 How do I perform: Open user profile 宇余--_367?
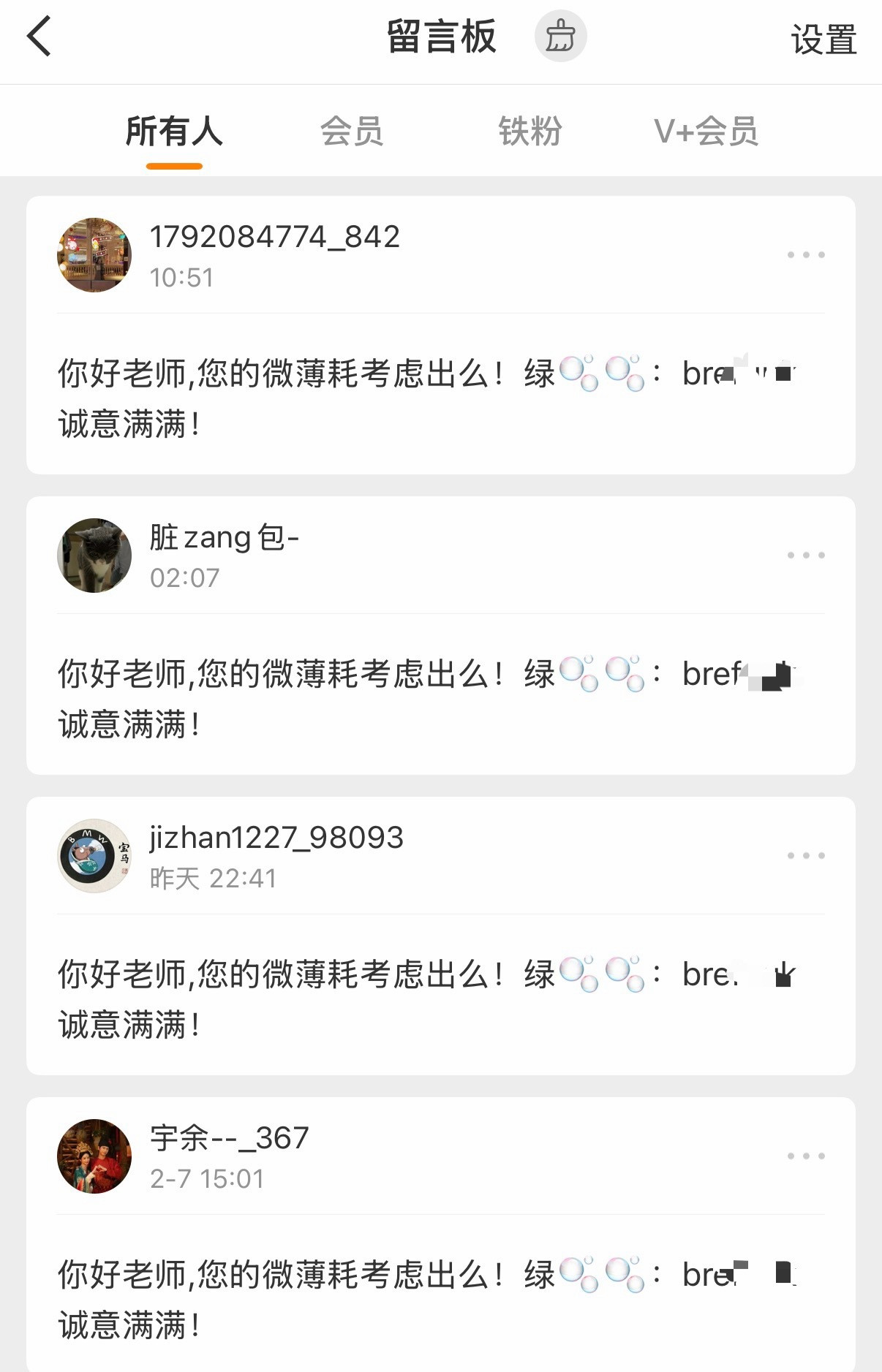pyautogui.click(x=227, y=1137)
